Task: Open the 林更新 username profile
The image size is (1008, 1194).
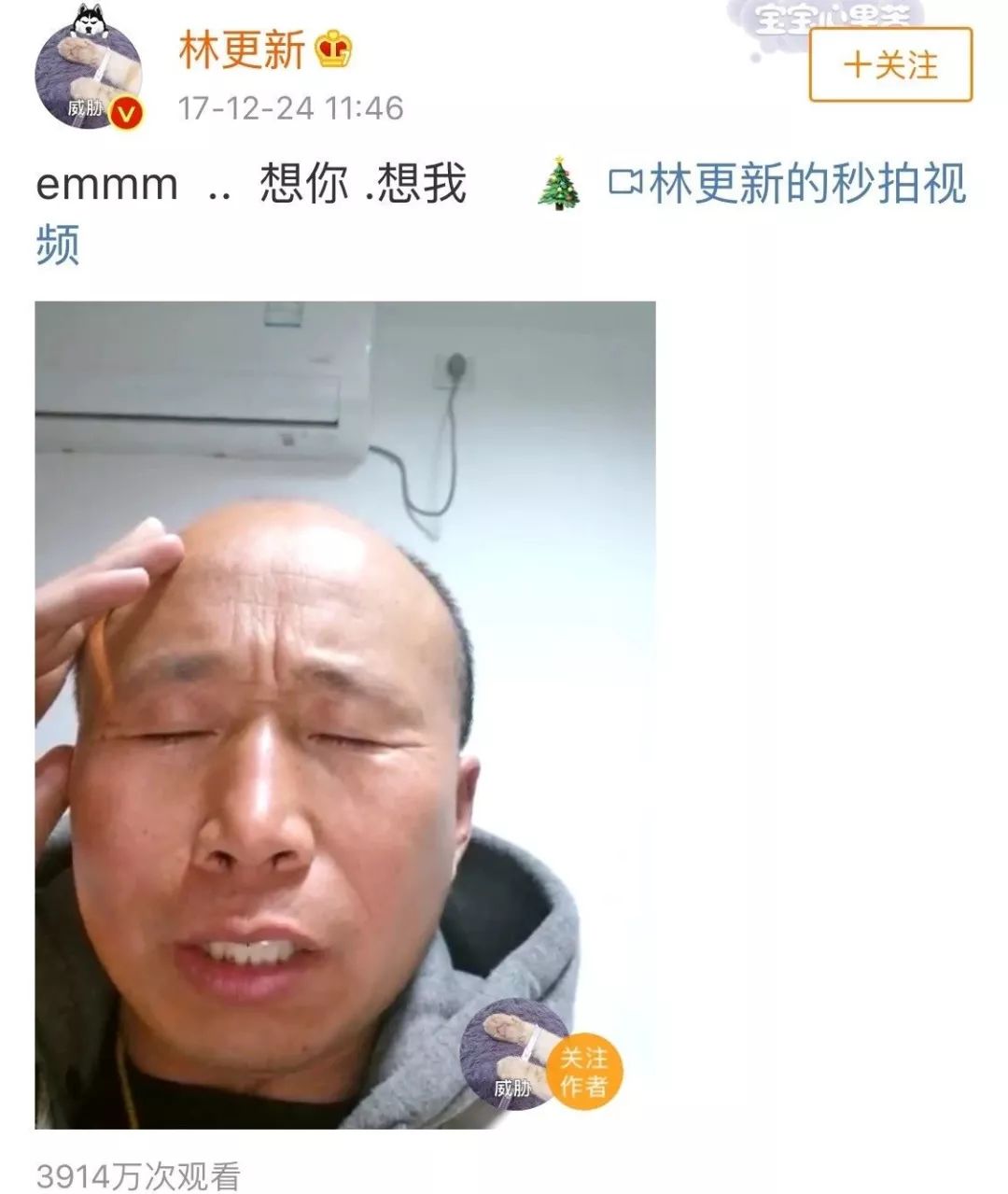Action: 243,49
